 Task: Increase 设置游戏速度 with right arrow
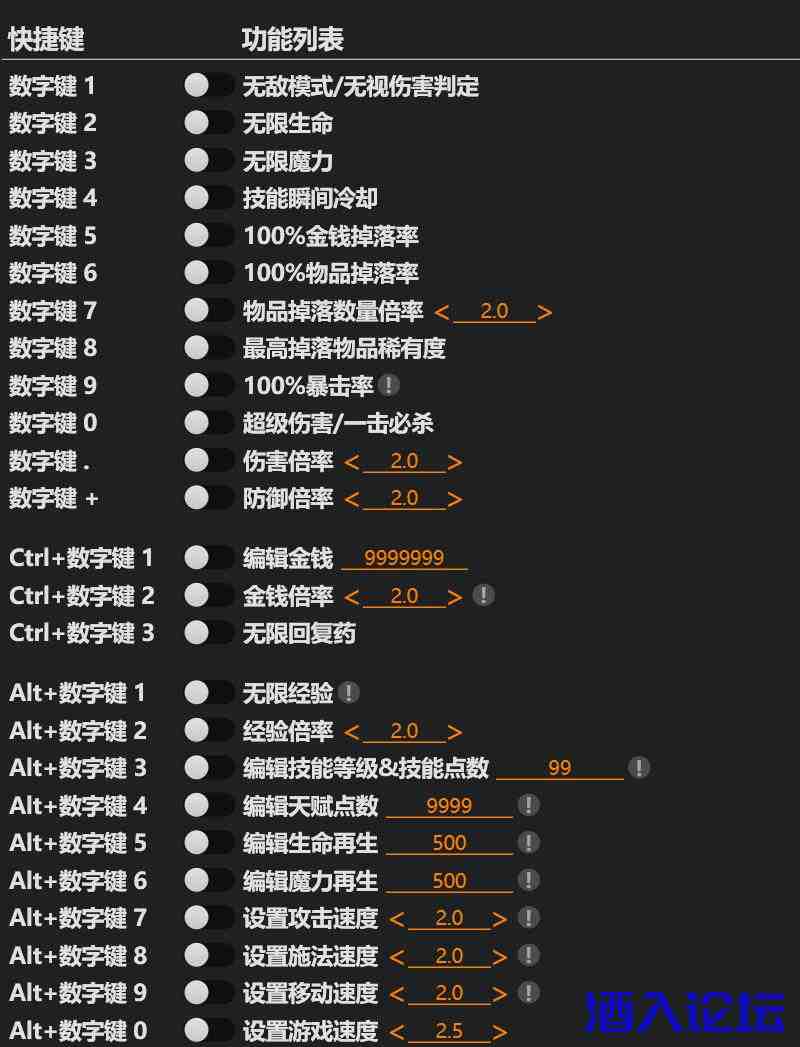pos(500,1033)
